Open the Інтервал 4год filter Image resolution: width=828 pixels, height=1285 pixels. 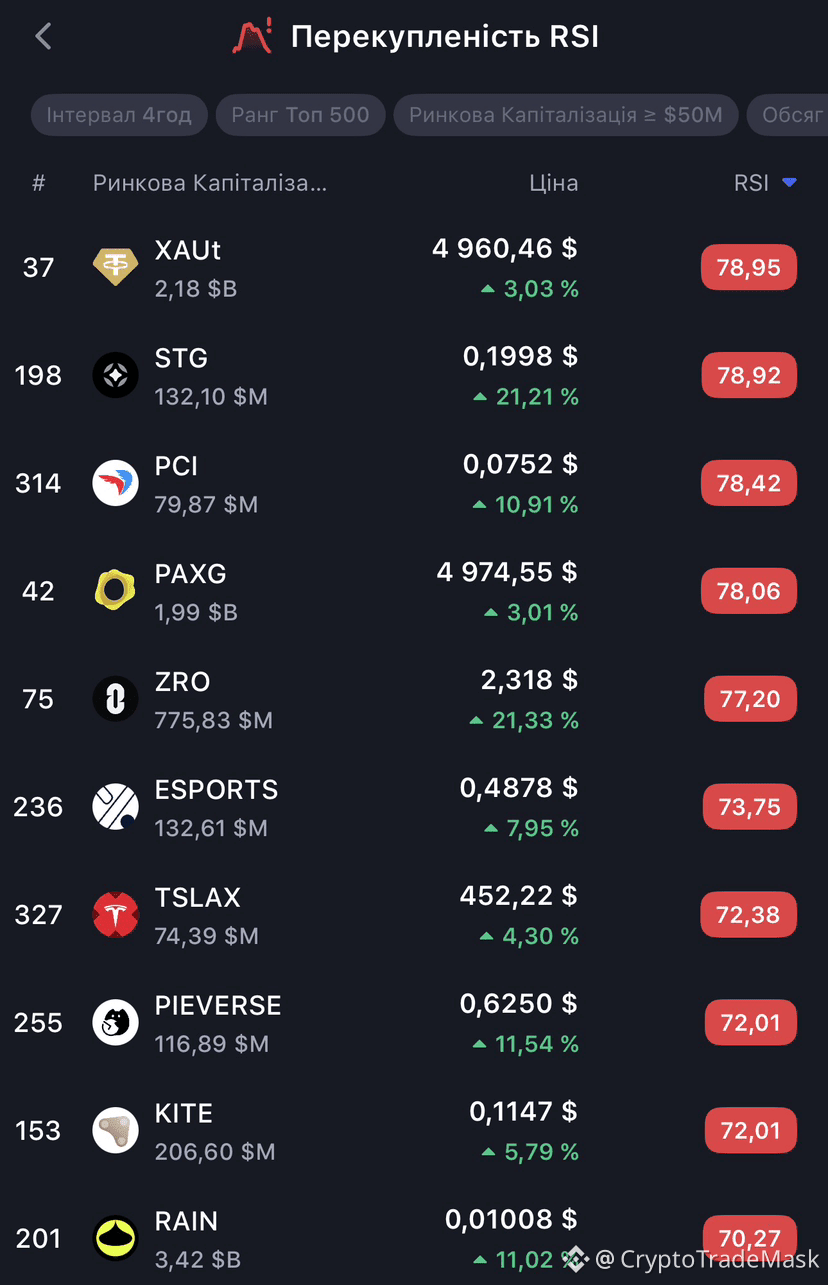click(119, 114)
